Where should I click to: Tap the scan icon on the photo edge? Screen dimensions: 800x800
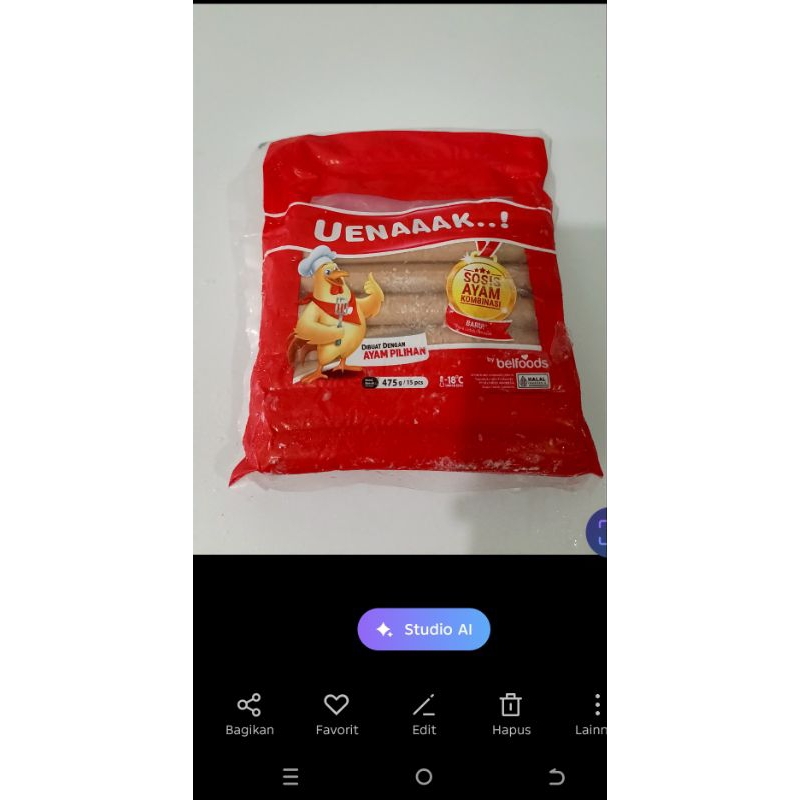(x=598, y=532)
